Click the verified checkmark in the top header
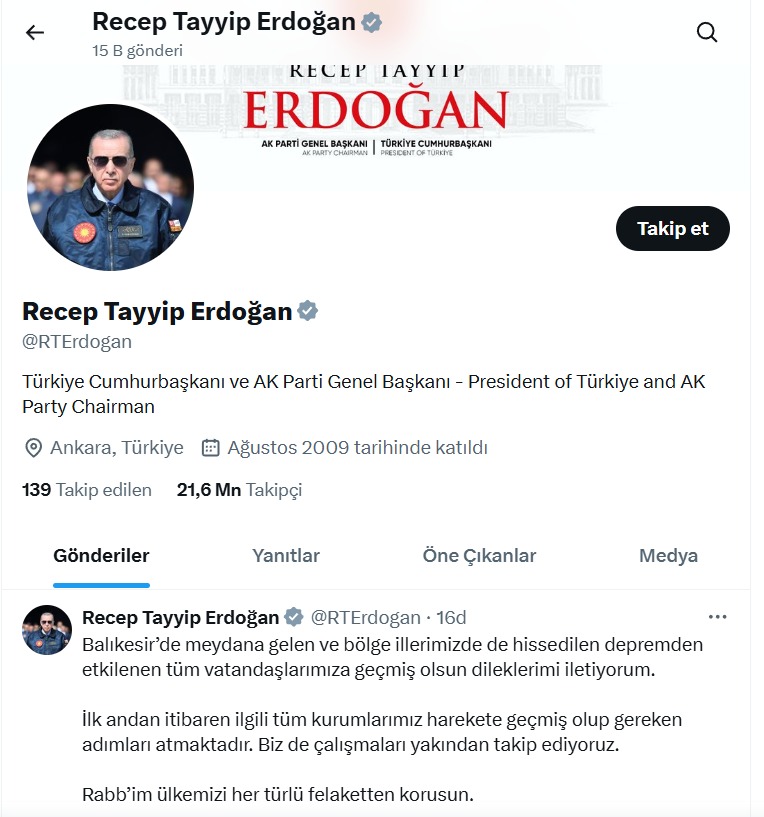Screen dimensions: 764x817 [x=371, y=20]
